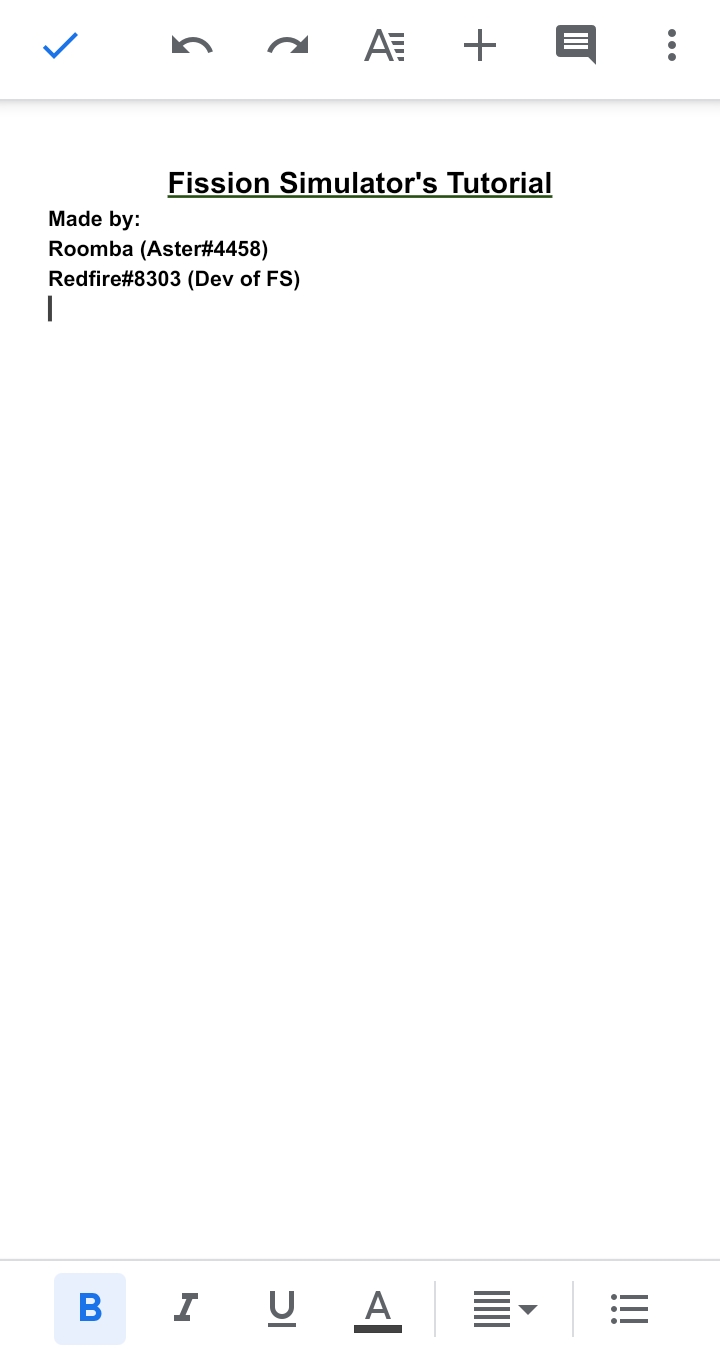Open the text formatting panel
Viewport: 720px width, 1351px height.
point(384,45)
